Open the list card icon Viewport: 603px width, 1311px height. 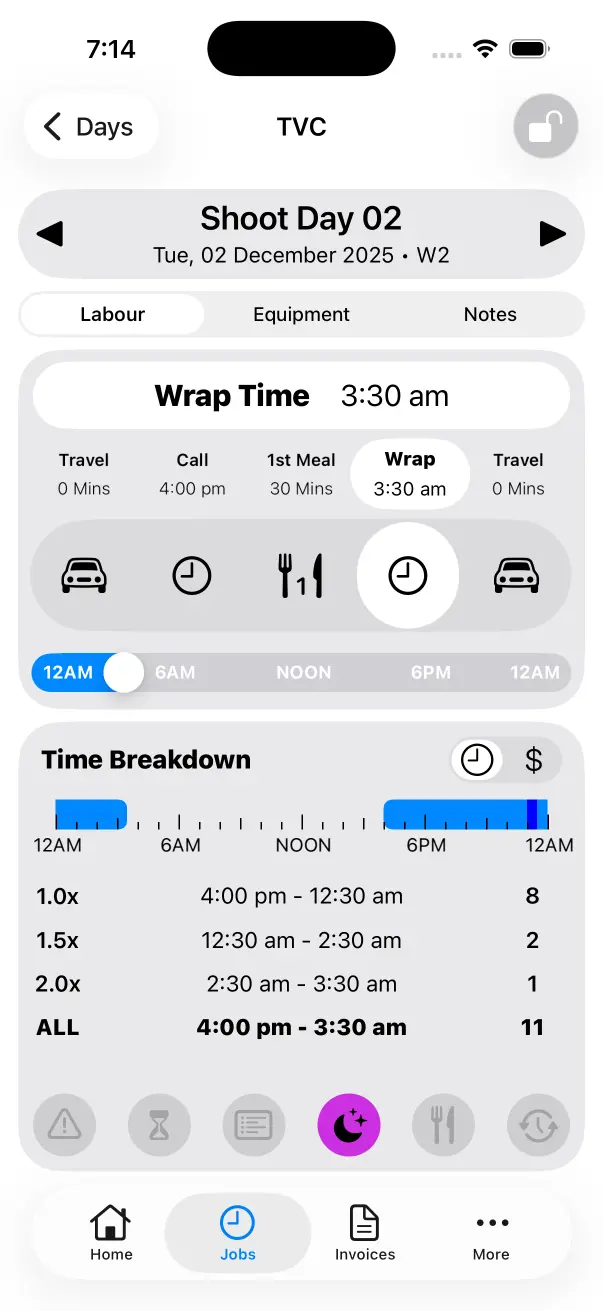[254, 1125]
